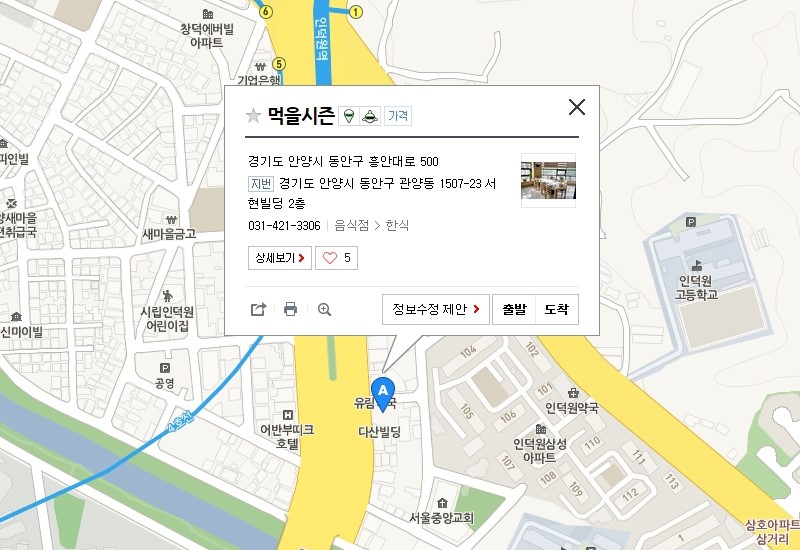Like this place with the heart button
Screen dimensions: 800x550
coord(337,258)
